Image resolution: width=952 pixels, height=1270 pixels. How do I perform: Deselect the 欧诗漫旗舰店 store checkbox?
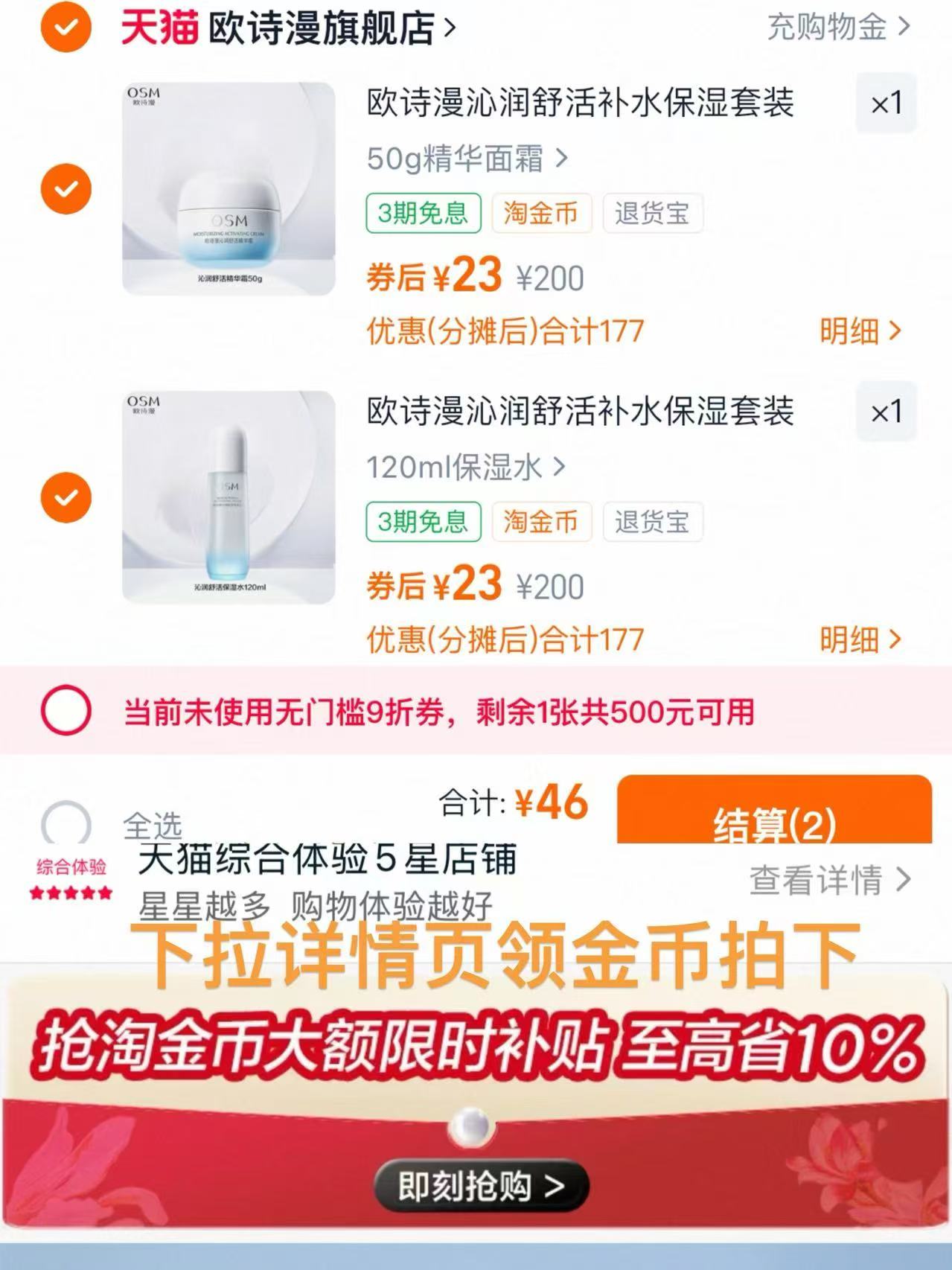coord(67,25)
